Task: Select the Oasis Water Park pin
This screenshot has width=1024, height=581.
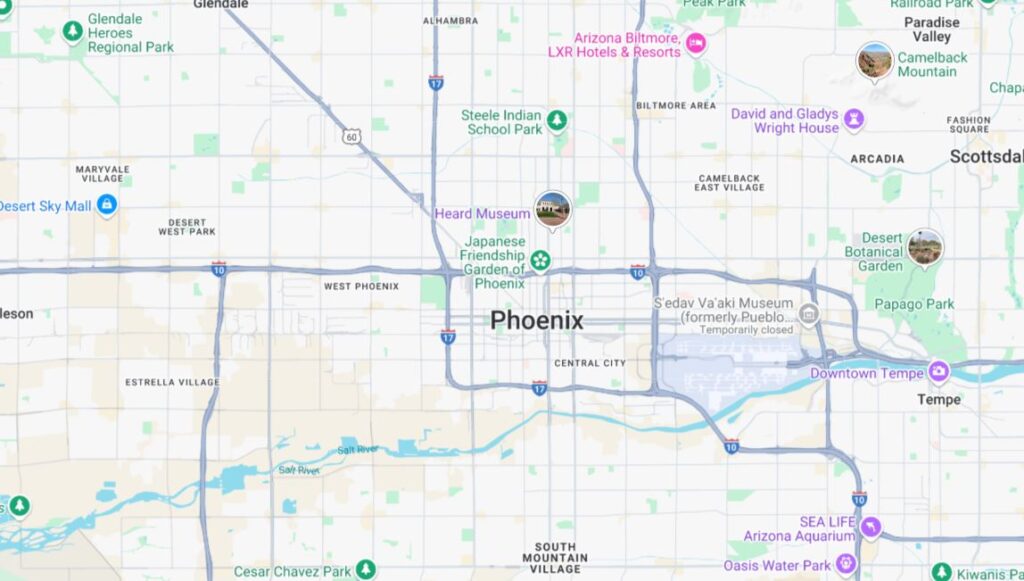Action: tap(846, 564)
